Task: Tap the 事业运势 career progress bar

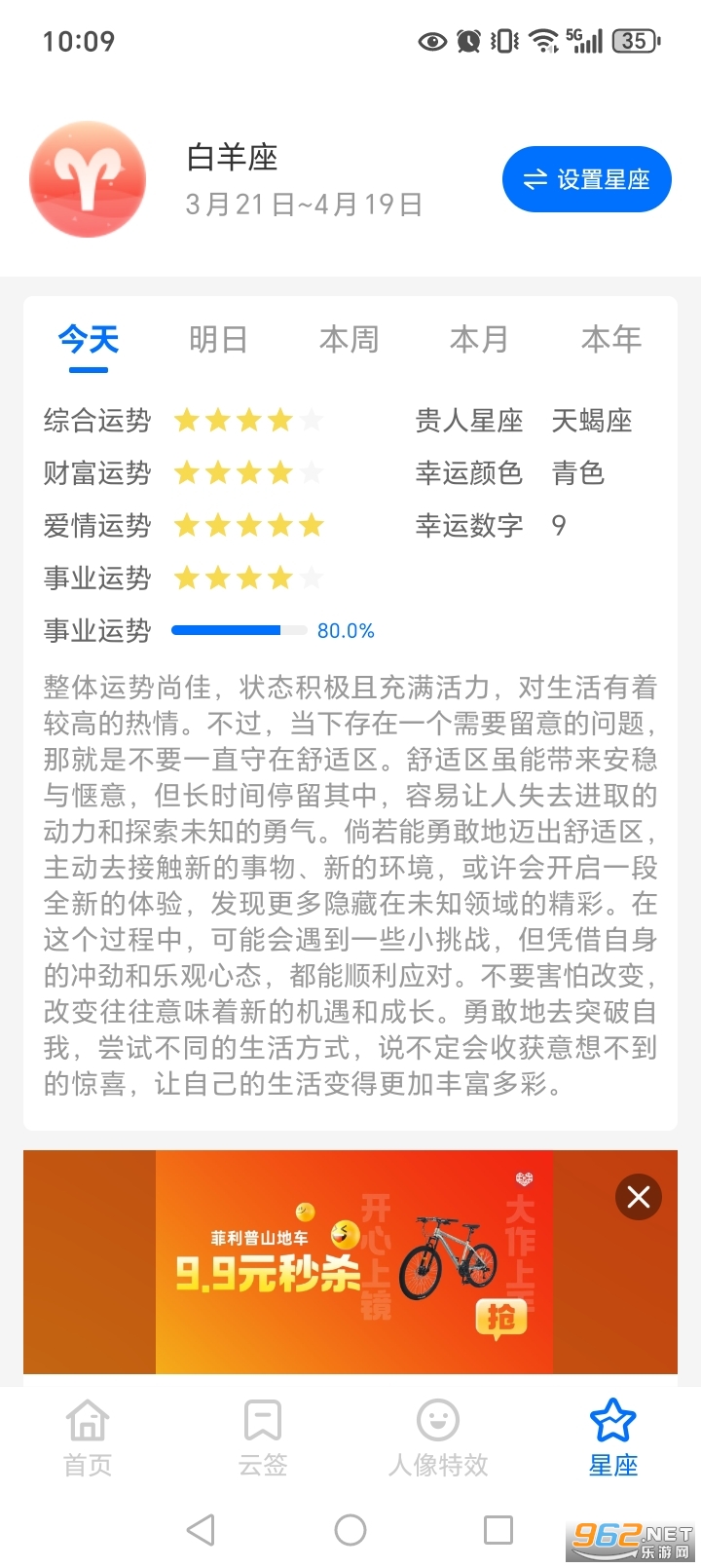Action: point(239,630)
